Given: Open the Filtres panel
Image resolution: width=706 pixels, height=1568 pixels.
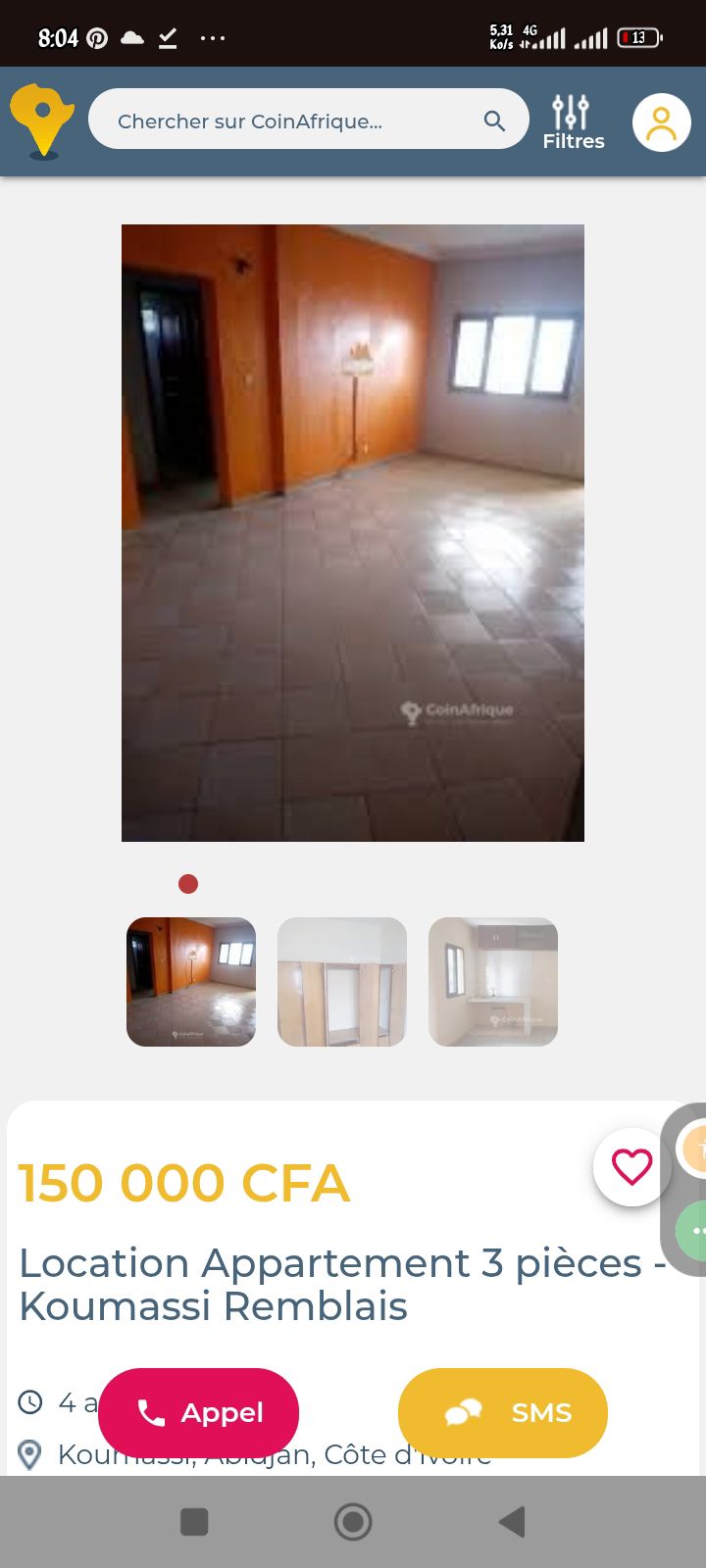Looking at the screenshot, I should click(x=574, y=120).
